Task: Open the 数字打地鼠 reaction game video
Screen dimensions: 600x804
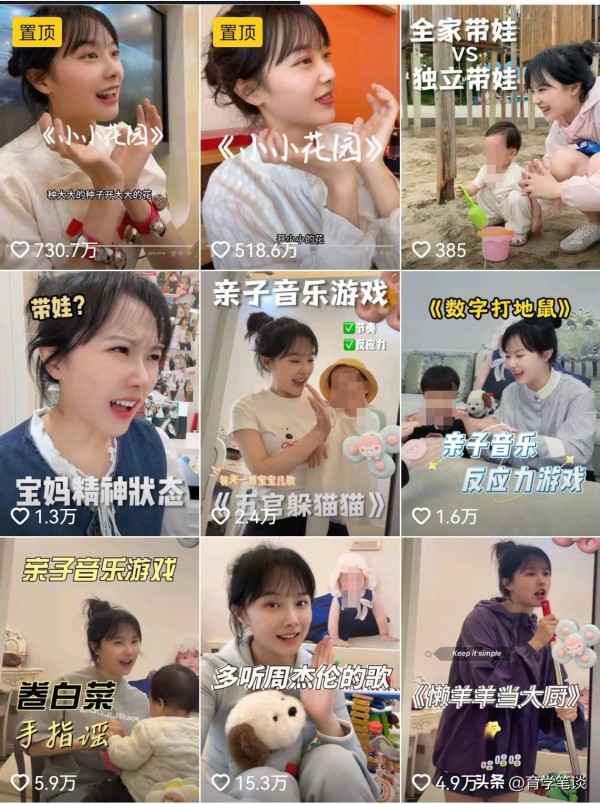Action: (500, 400)
